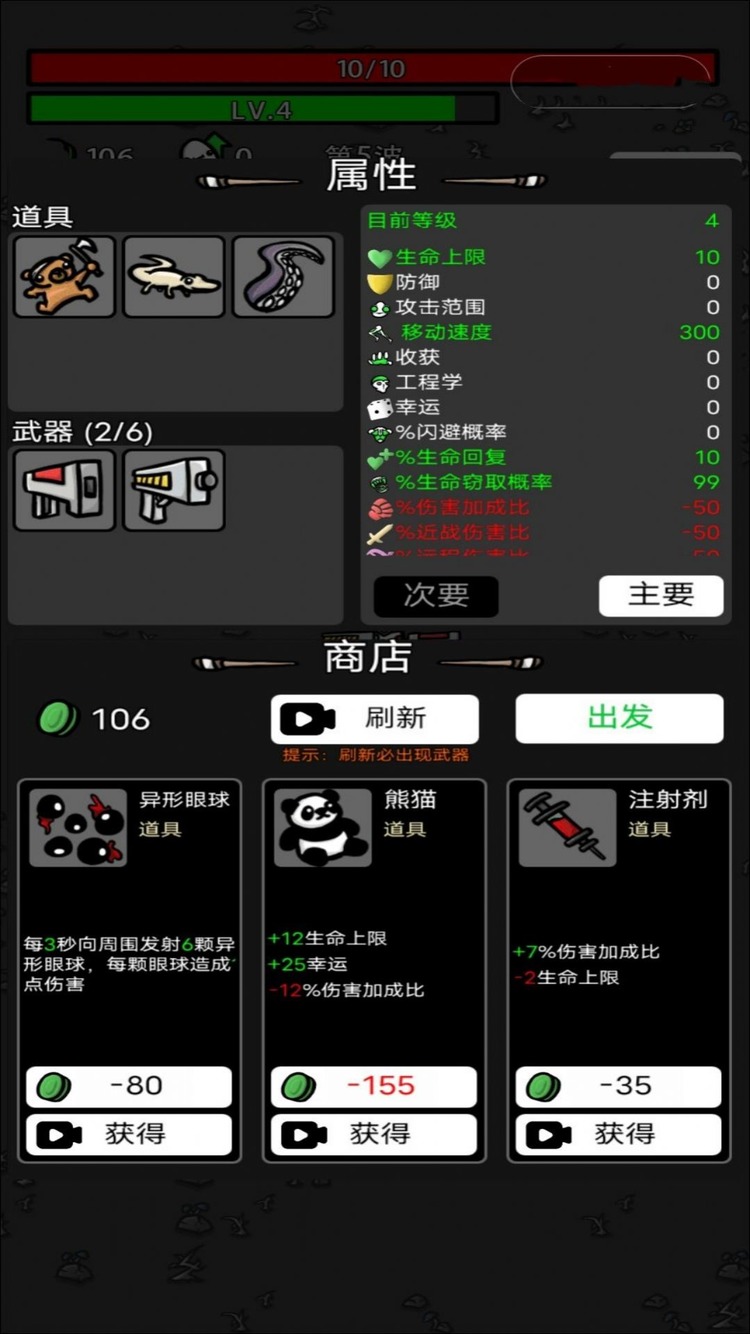Screen dimensions: 750x1334
Task: Select the white crocodile item
Action: point(173,277)
